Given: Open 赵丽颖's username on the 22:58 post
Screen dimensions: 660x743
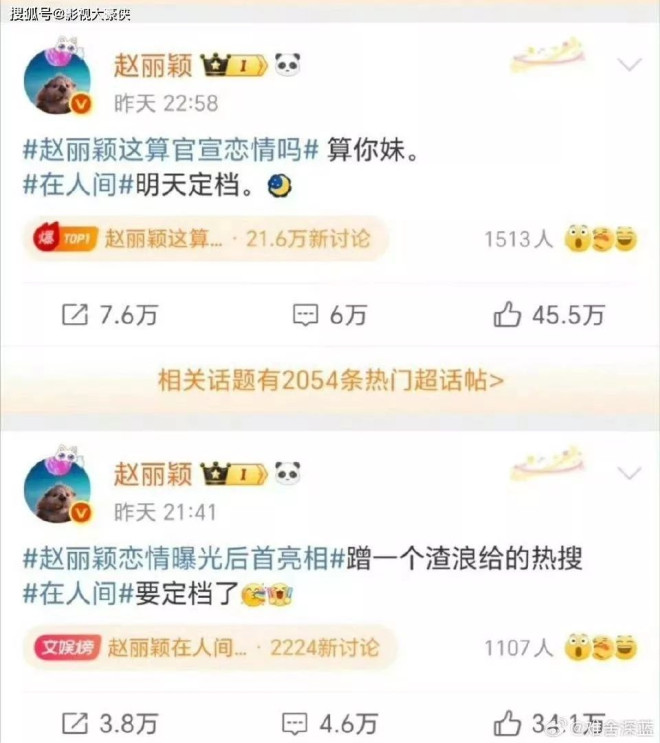Looking at the screenshot, I should 153,65.
